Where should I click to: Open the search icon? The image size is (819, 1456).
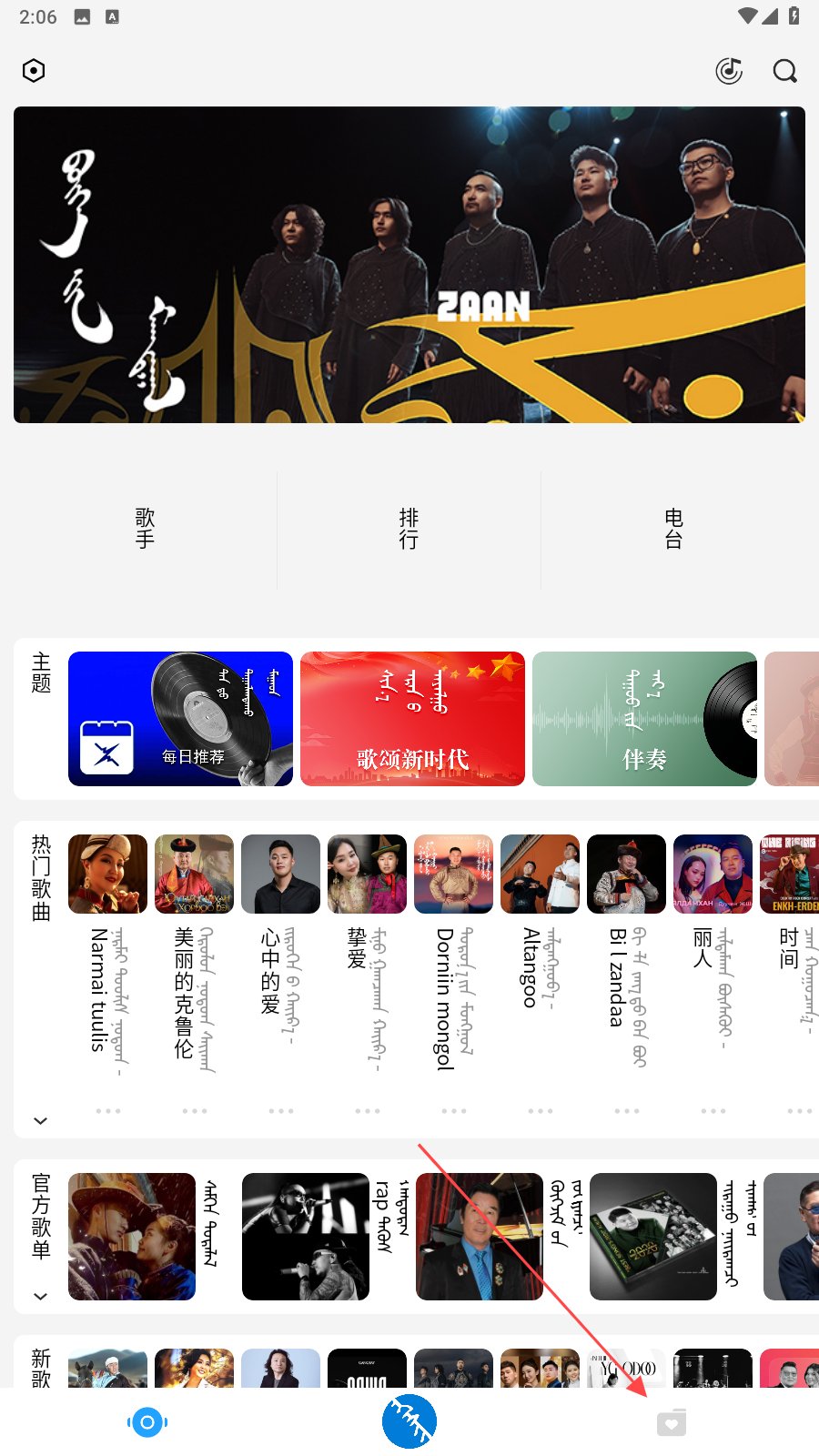pos(784,71)
